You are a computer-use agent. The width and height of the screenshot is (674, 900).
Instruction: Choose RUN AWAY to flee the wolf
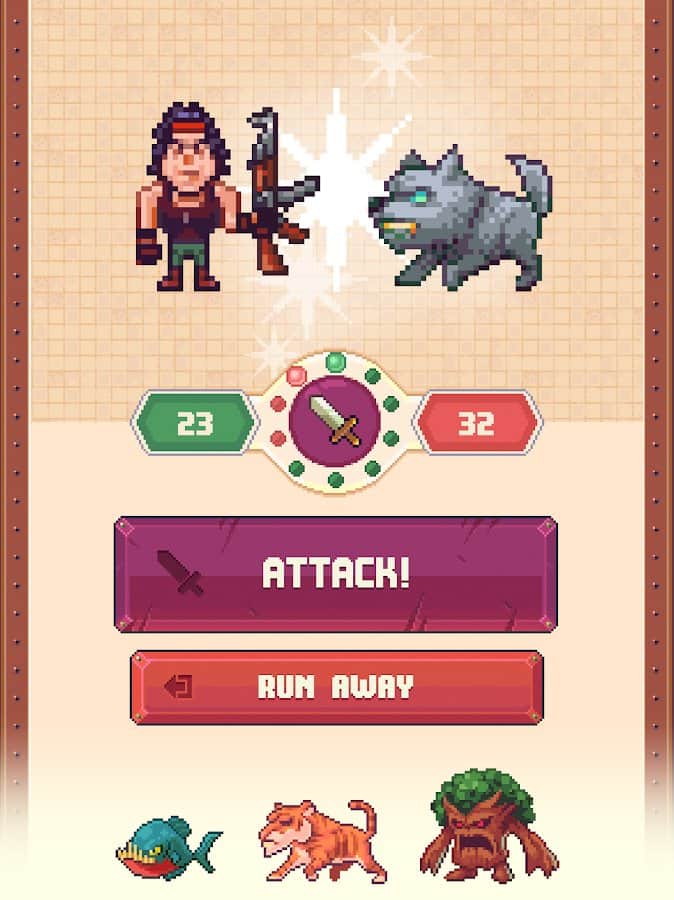336,687
